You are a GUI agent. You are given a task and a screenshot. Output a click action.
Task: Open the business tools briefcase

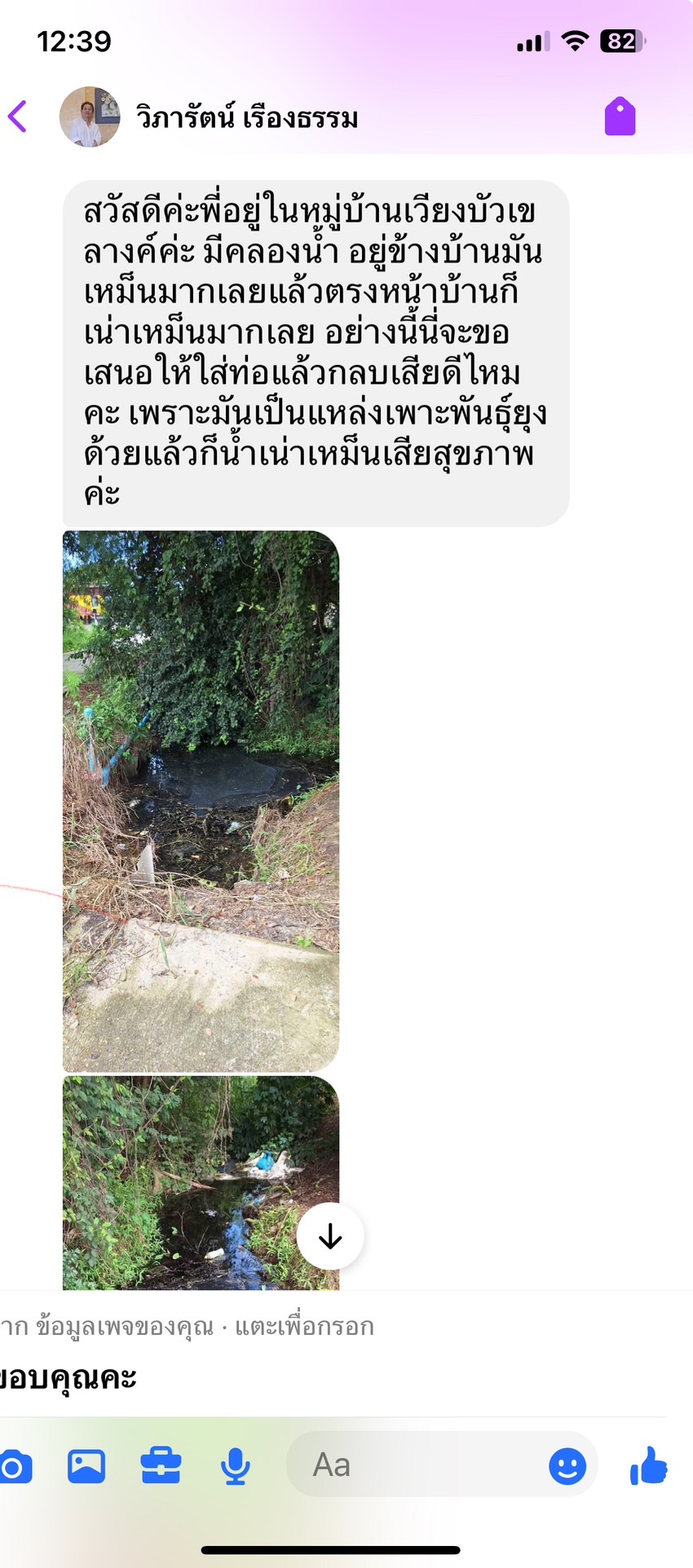point(161,1467)
